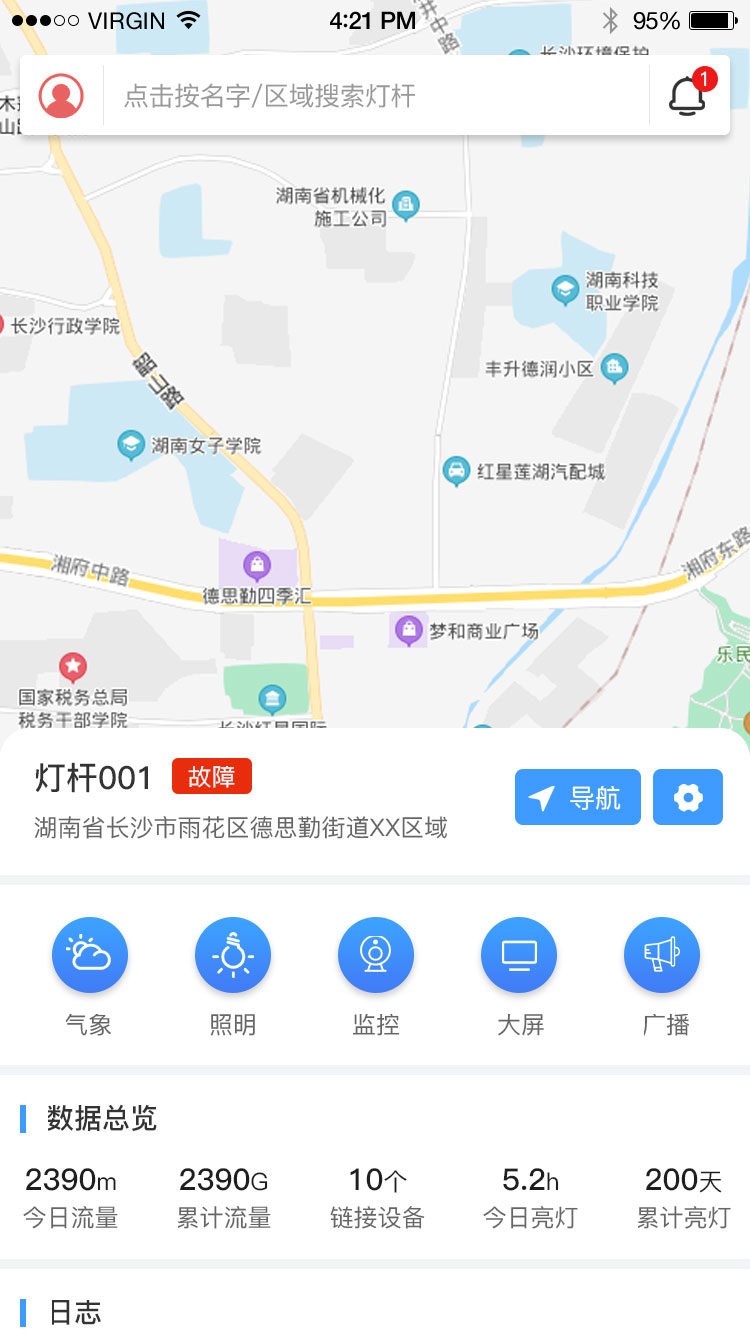This screenshot has width=750, height=1334.
Task: Open the 照明 (lighting) controls icon
Action: click(232, 955)
